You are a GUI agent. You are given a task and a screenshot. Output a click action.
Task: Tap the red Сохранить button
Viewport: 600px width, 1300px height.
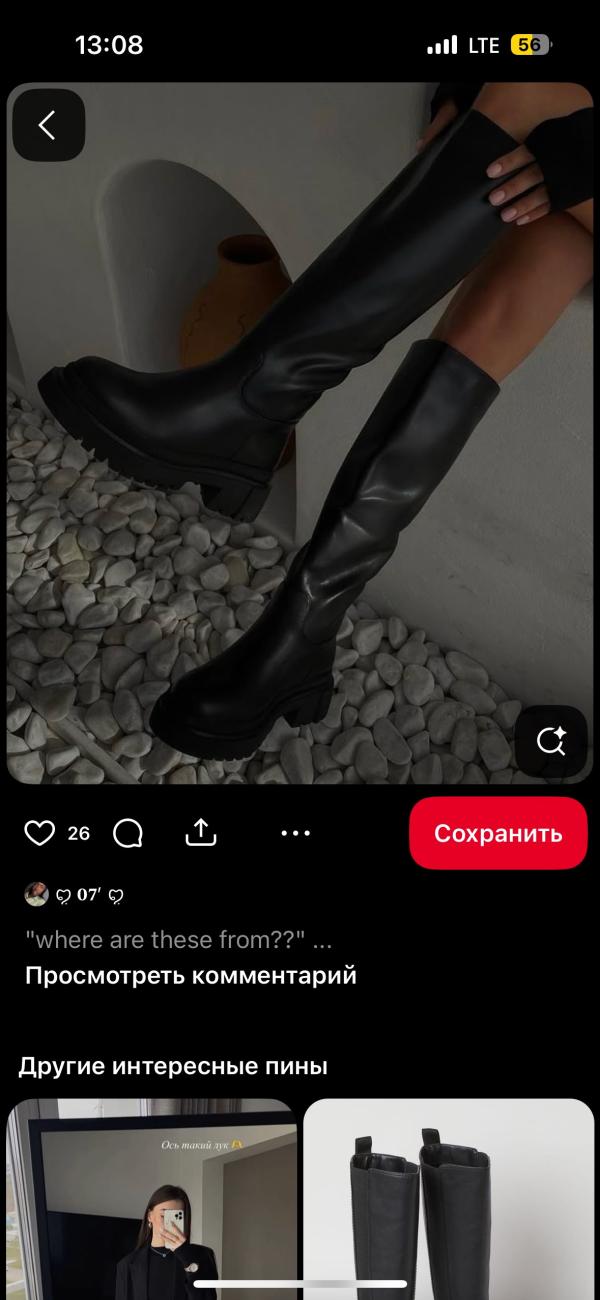[x=498, y=833]
